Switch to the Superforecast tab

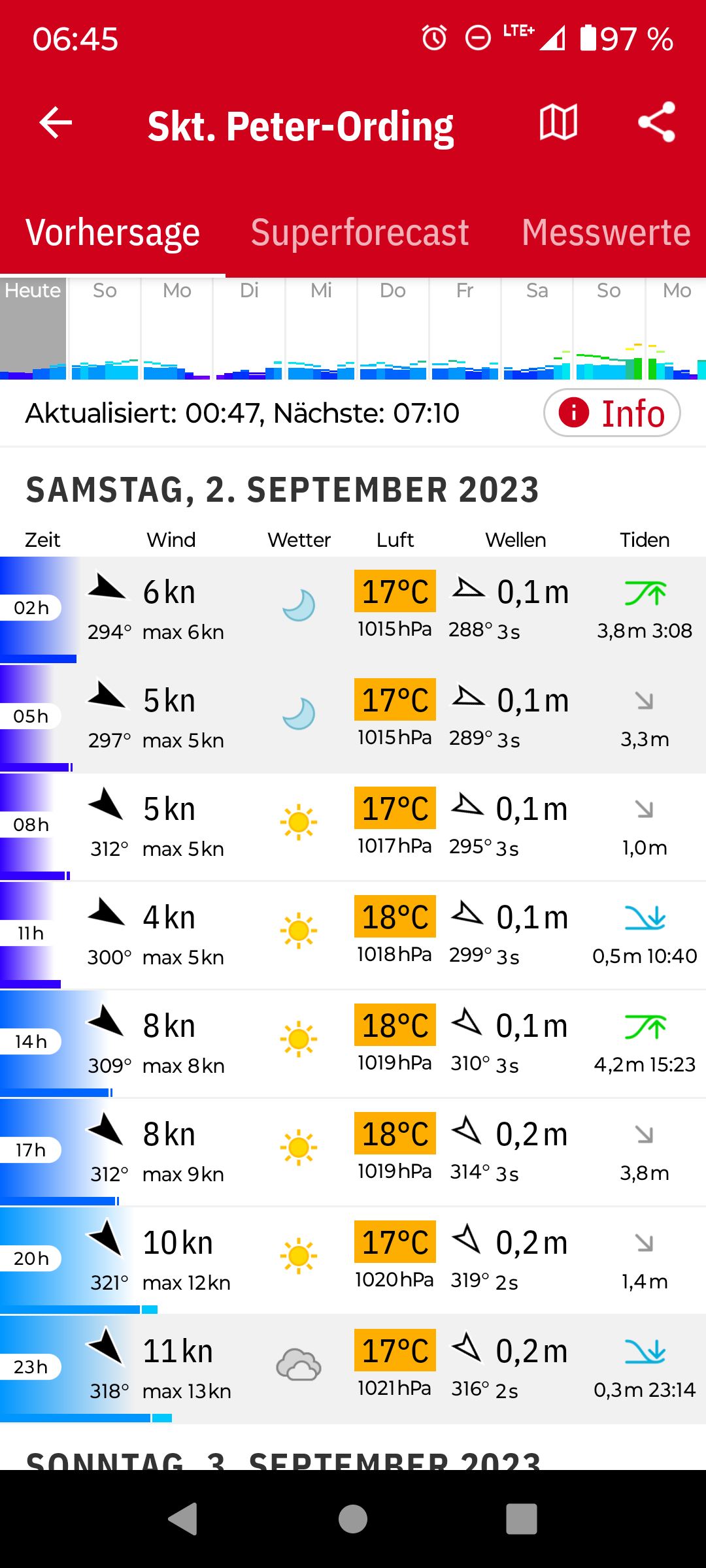pyautogui.click(x=360, y=233)
